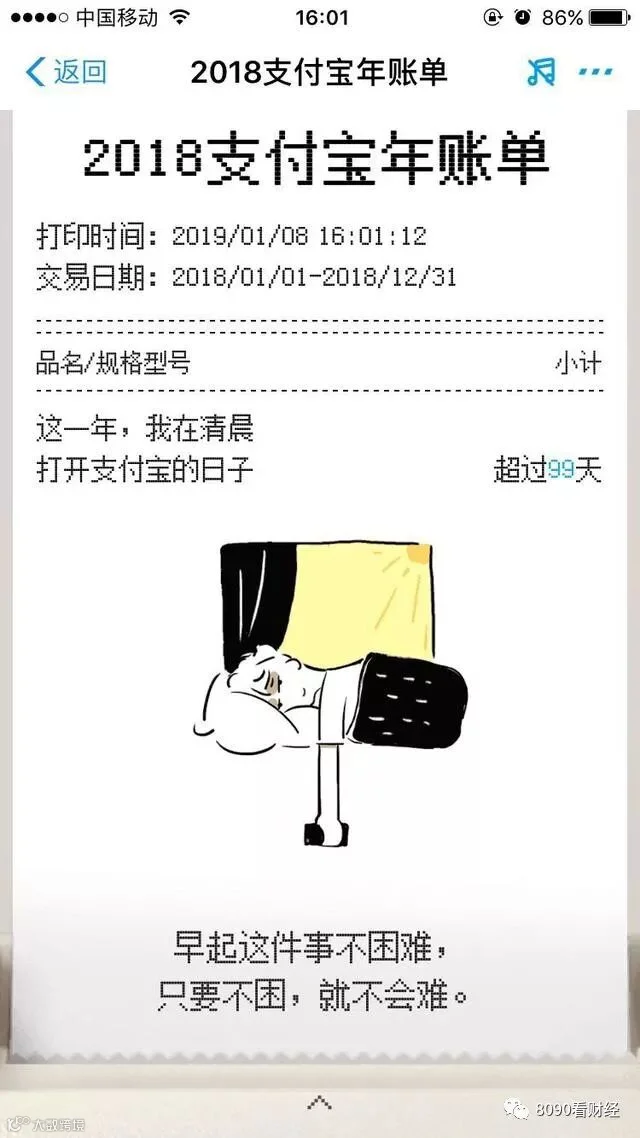Image resolution: width=640 pixels, height=1138 pixels.
Task: Tap the up chevron for next page
Action: tap(319, 1103)
